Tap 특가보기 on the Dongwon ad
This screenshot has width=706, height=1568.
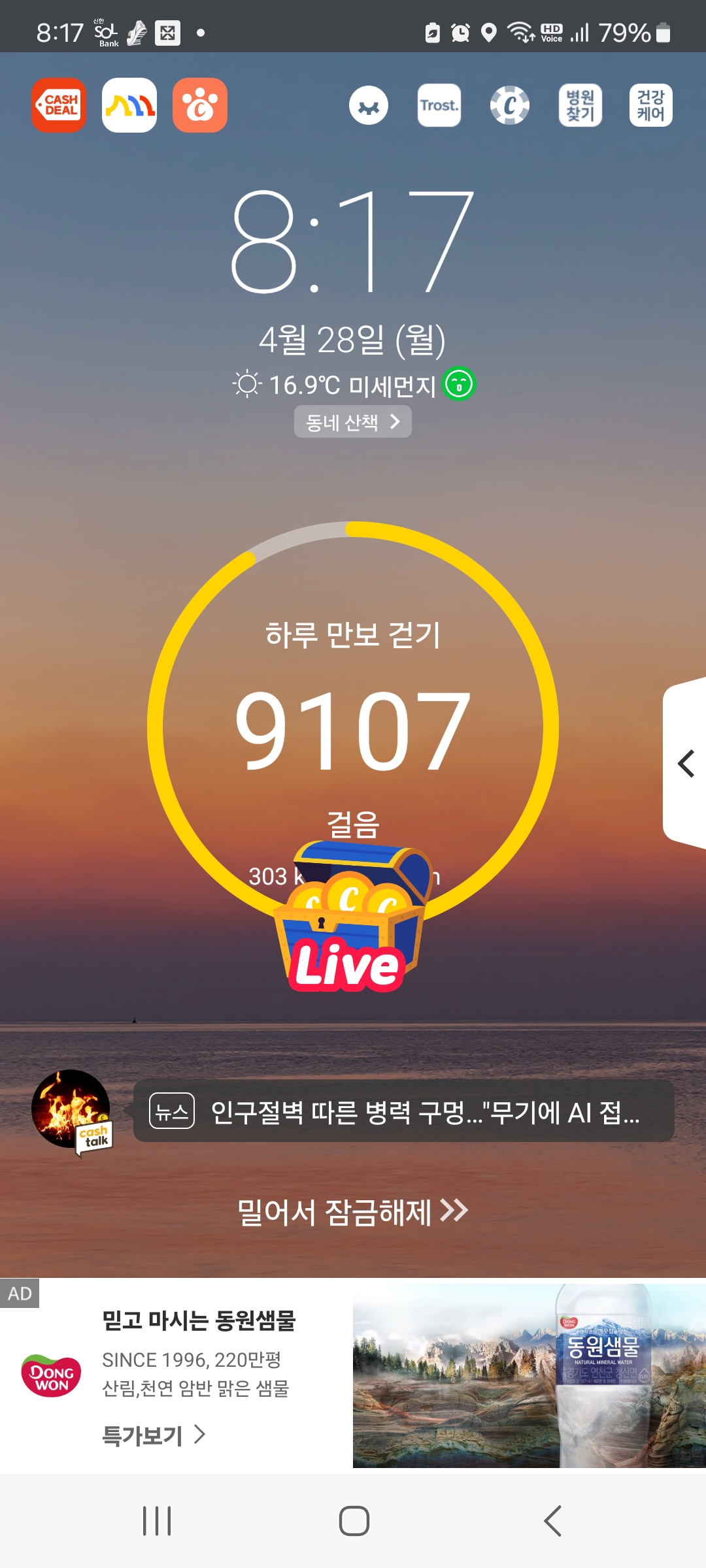[x=154, y=1435]
